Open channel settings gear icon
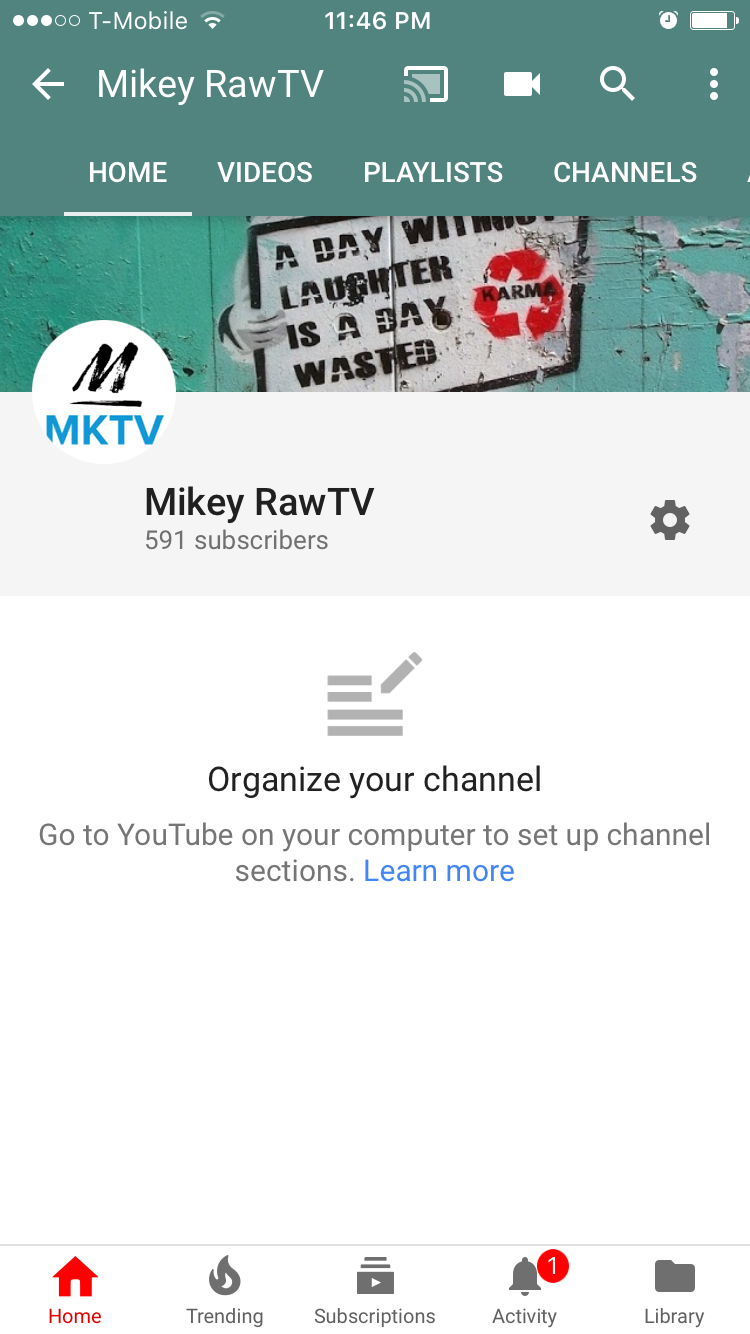Image resolution: width=750 pixels, height=1334 pixels. click(670, 521)
